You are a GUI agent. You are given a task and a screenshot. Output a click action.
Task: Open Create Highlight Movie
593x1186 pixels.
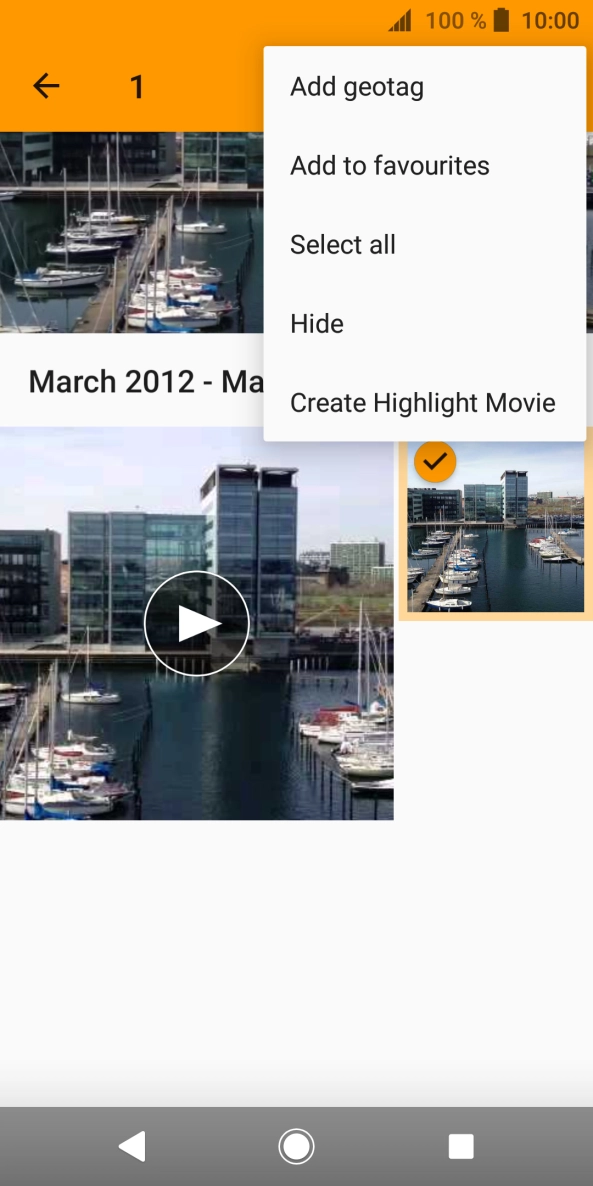coord(424,402)
